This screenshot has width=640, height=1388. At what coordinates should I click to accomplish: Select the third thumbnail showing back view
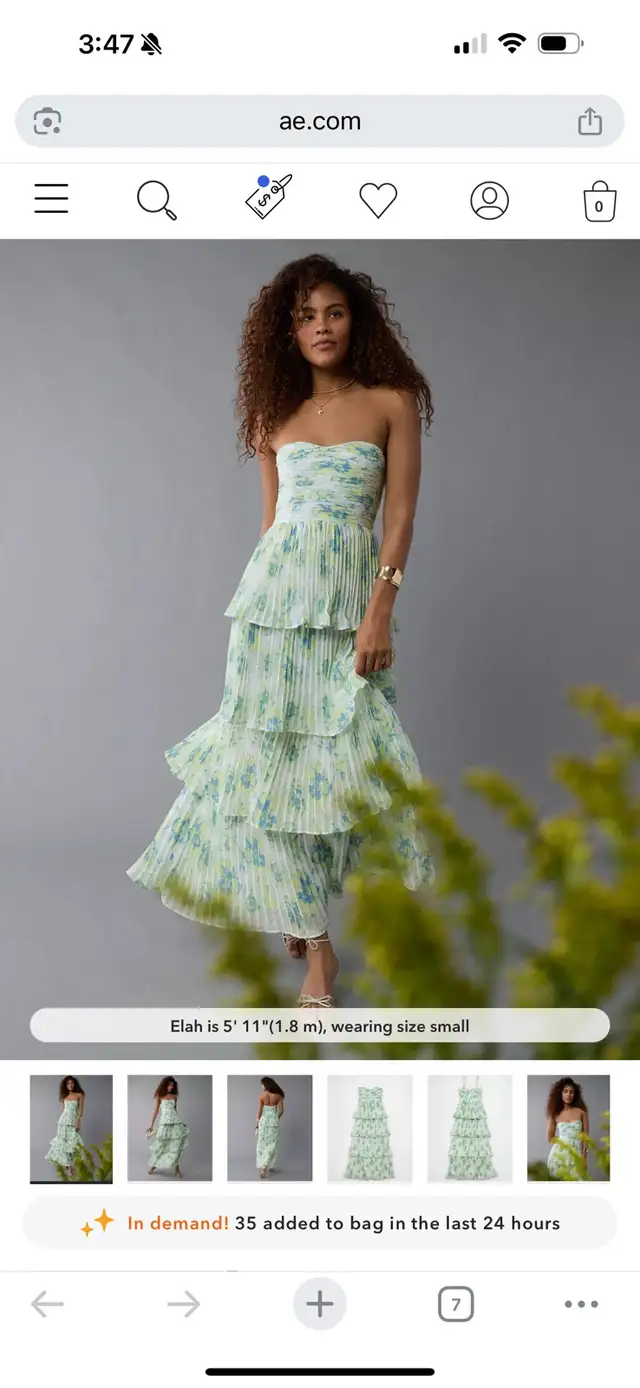tap(270, 1128)
